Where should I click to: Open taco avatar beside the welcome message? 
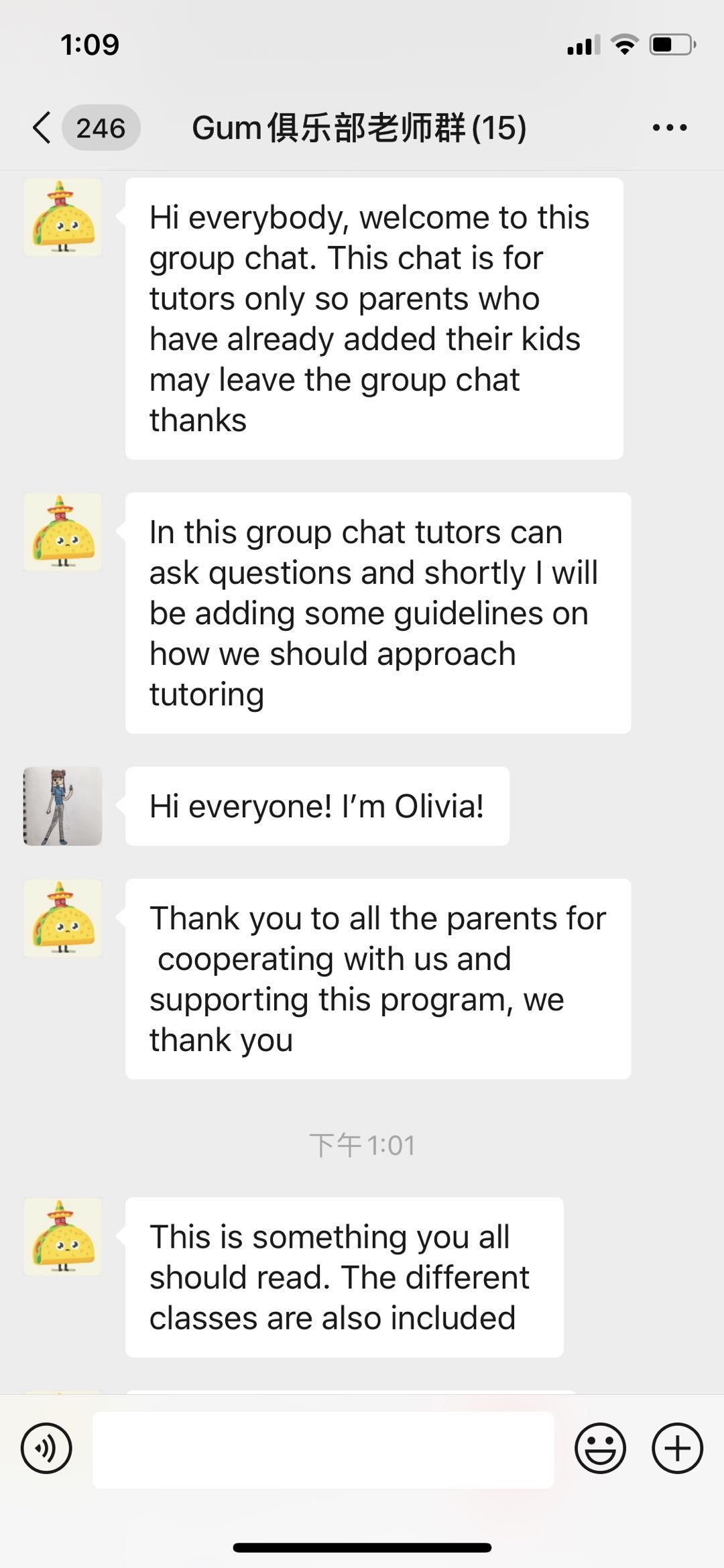(x=62, y=217)
